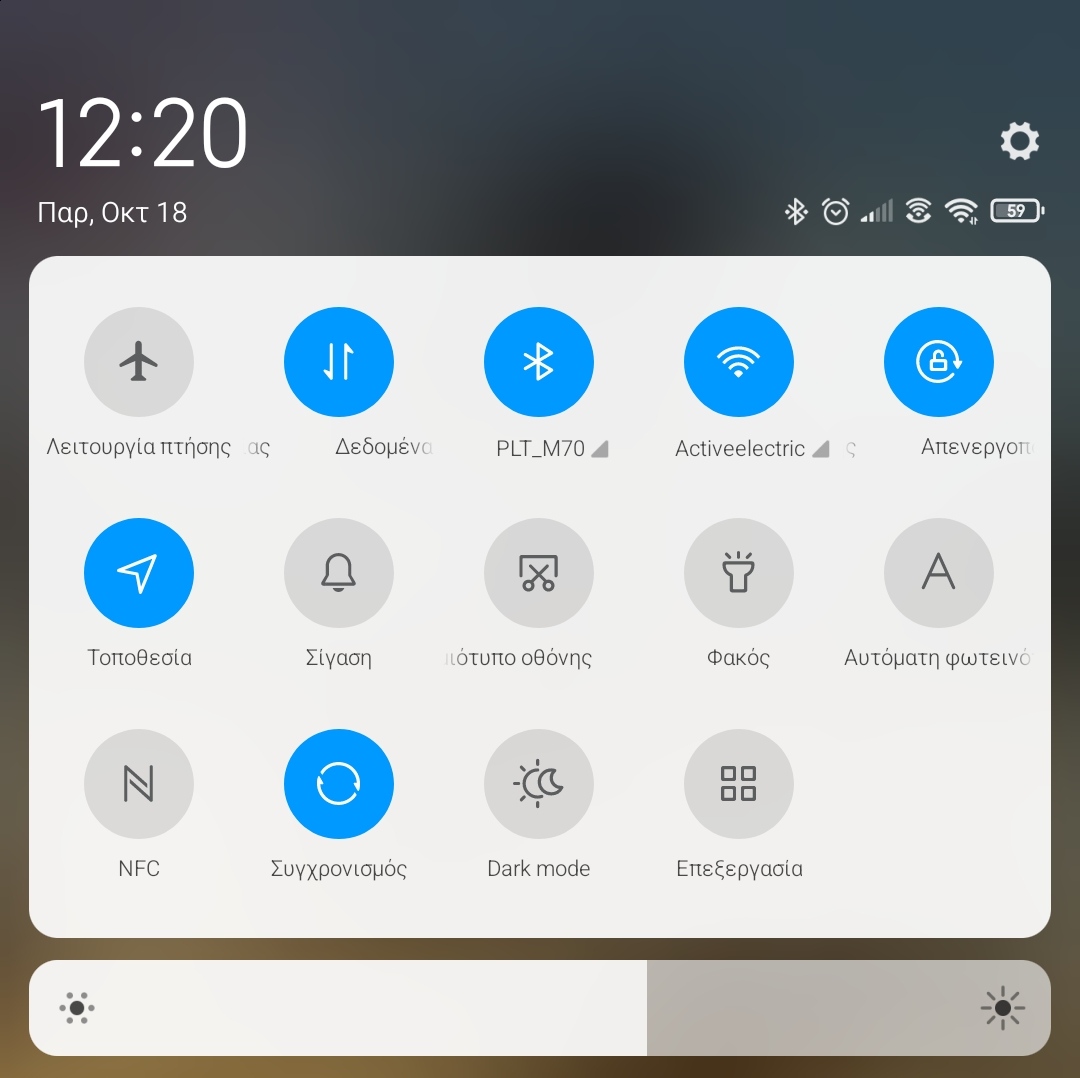Disable sync (Συγχρονισμός)
This screenshot has width=1080, height=1078.
pyautogui.click(x=339, y=784)
